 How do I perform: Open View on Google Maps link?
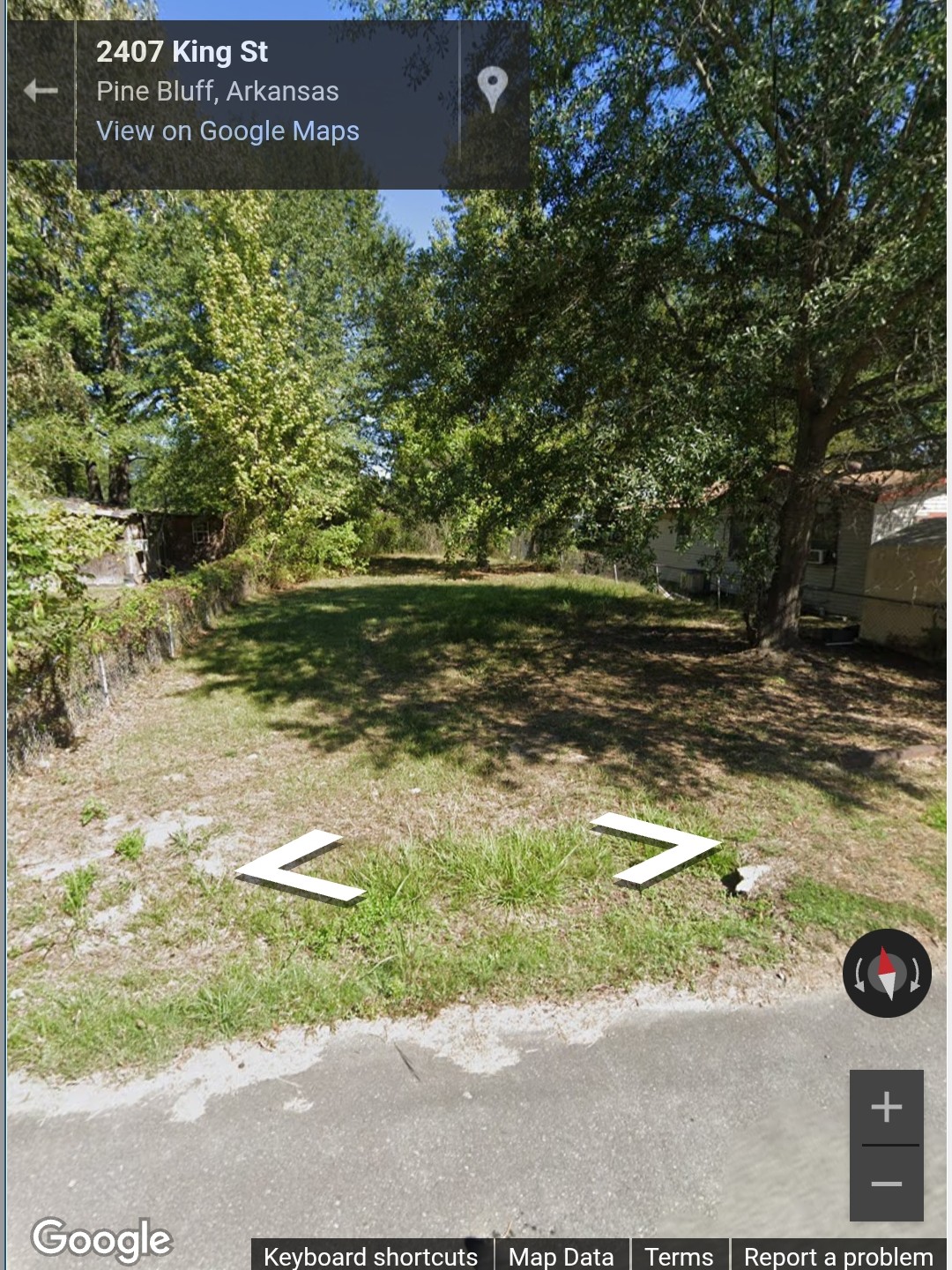point(227,131)
